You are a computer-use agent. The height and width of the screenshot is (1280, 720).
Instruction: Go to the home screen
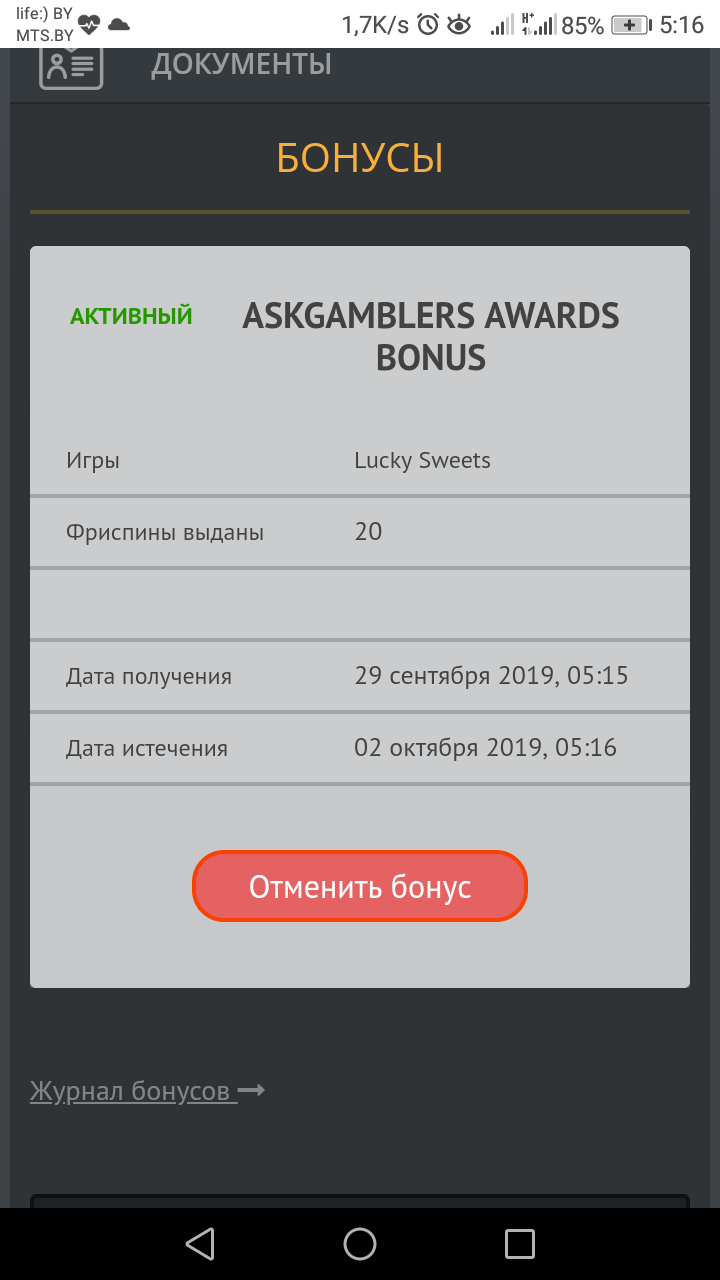tap(360, 1244)
